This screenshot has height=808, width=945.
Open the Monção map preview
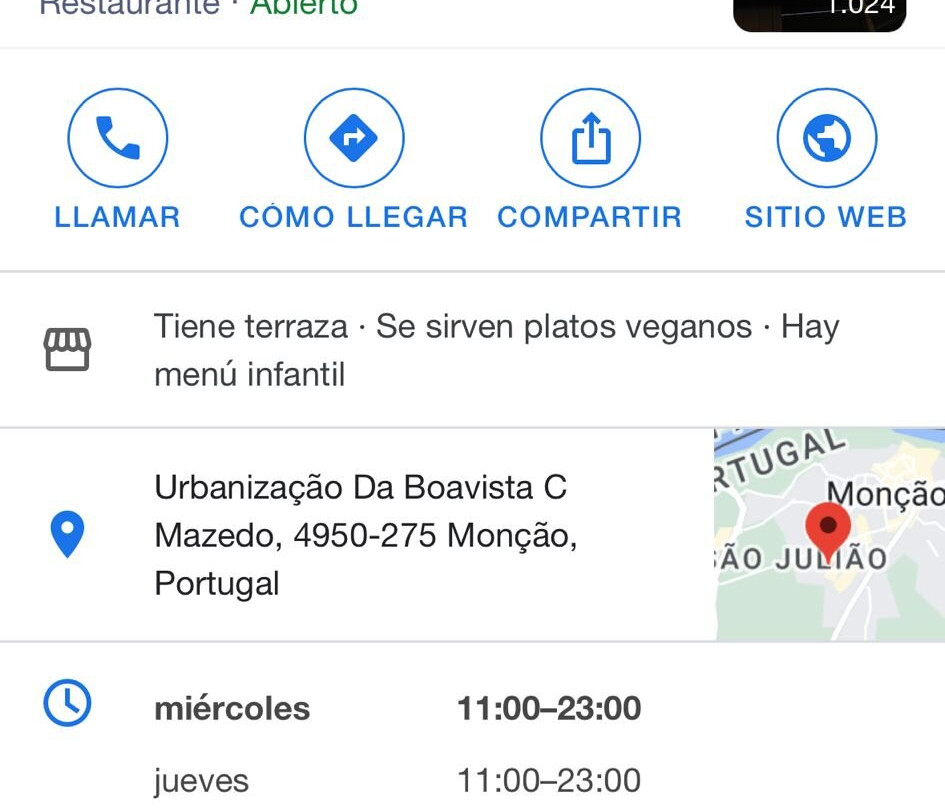(829, 535)
